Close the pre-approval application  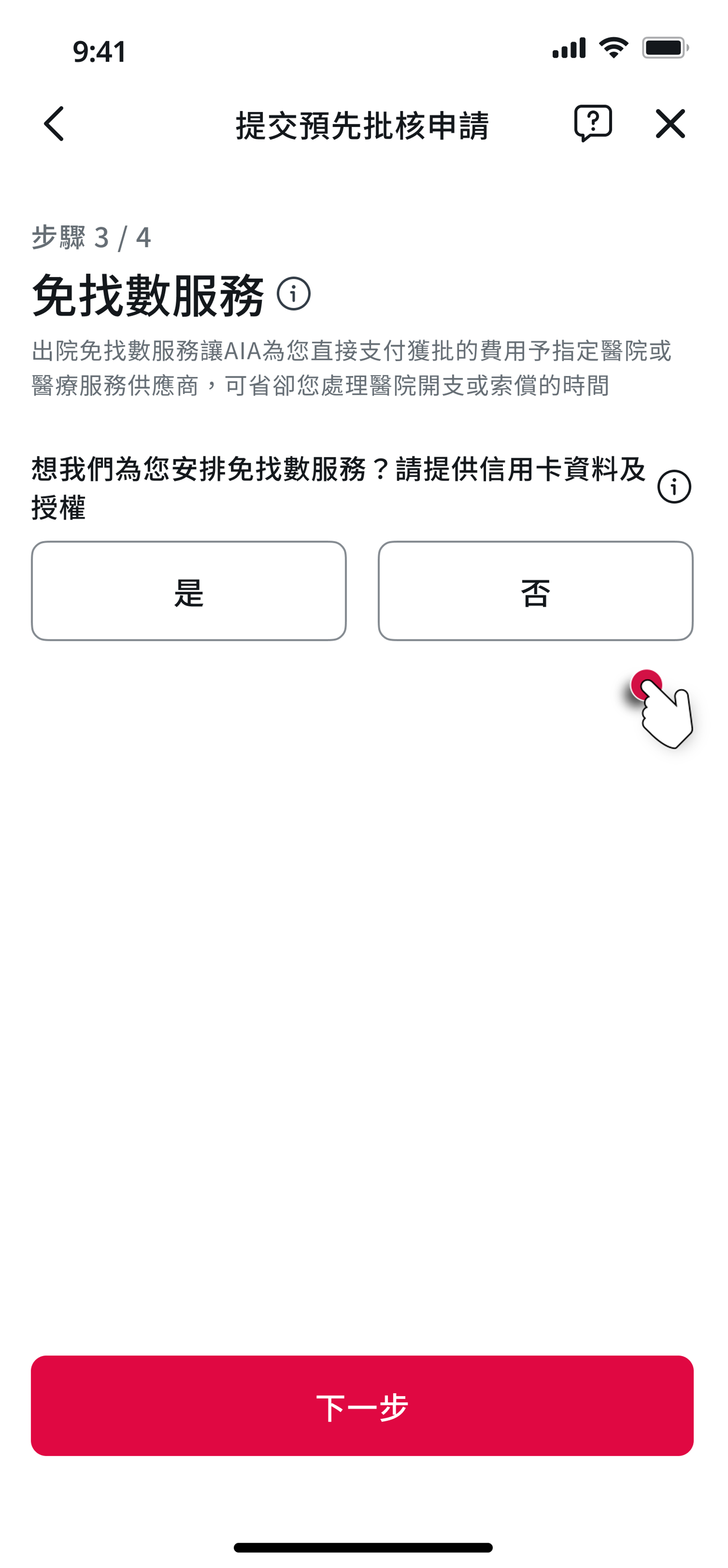(670, 124)
